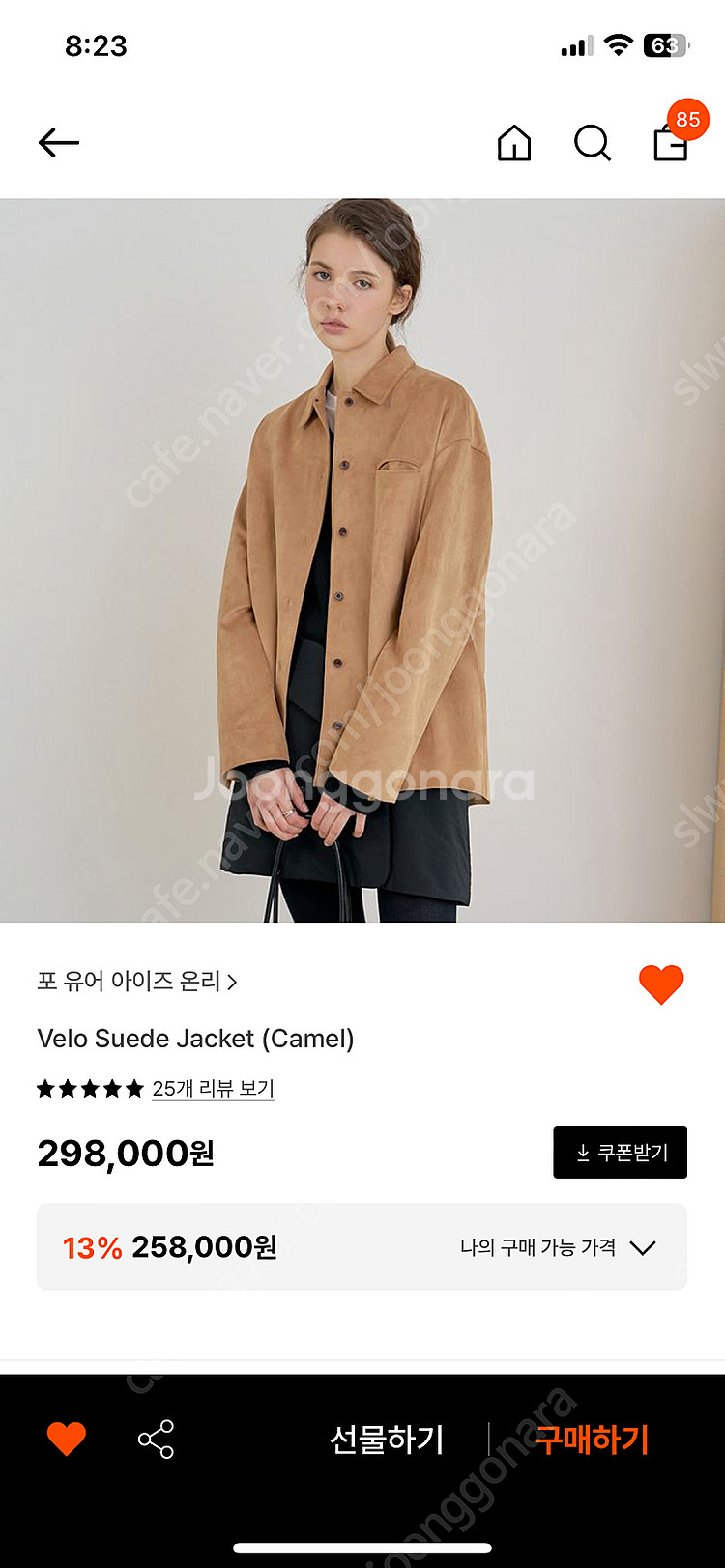Tap 선물하기 to send as gift
This screenshot has height=1568, width=725.
[x=387, y=1440]
